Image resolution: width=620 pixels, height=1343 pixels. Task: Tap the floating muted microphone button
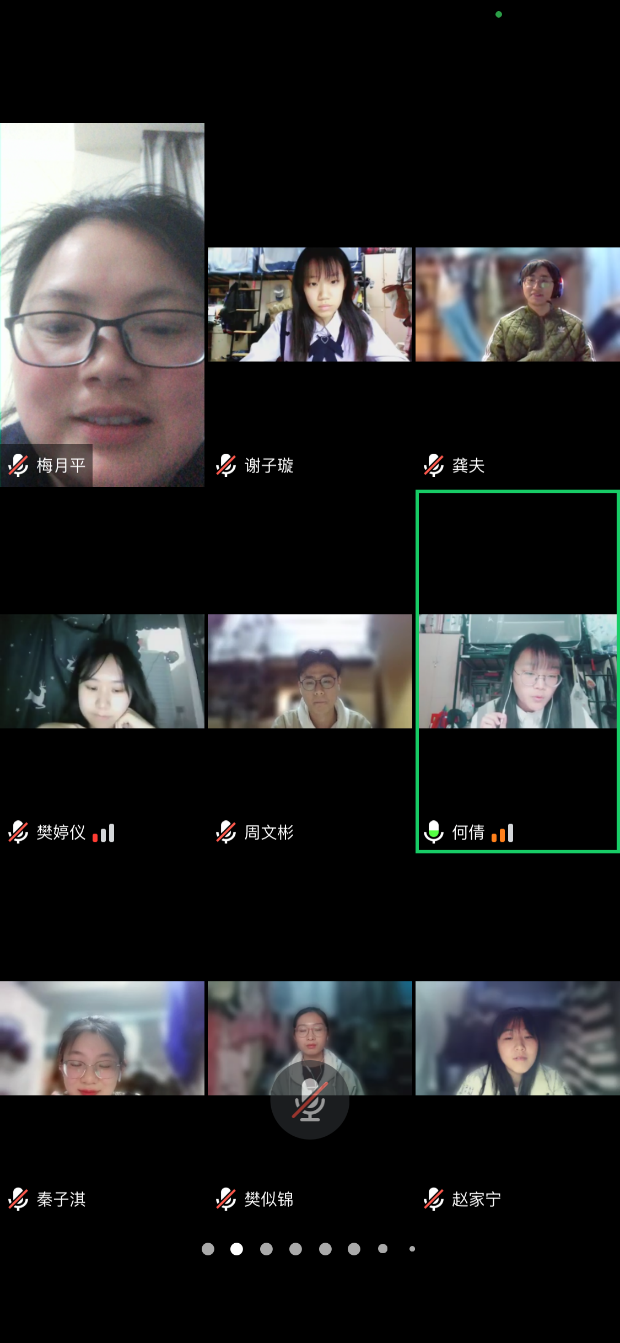click(310, 1099)
